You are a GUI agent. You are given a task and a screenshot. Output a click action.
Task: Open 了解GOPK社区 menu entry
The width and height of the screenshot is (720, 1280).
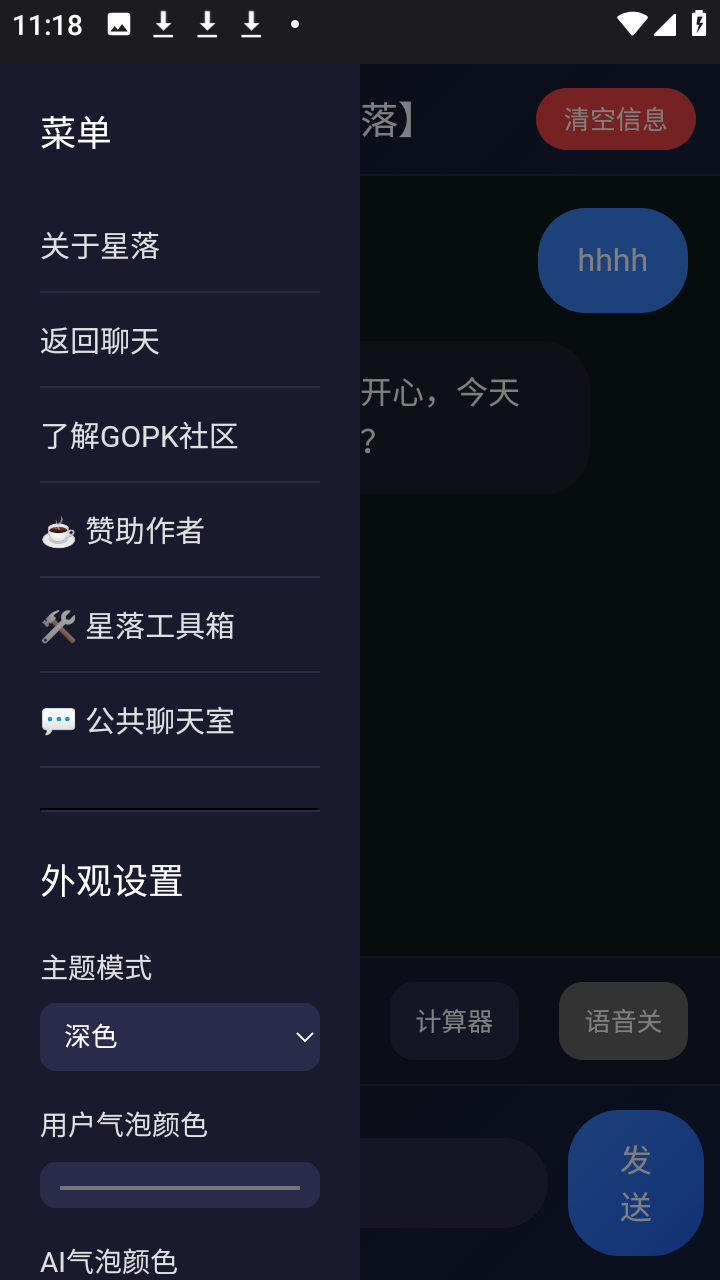[138, 436]
